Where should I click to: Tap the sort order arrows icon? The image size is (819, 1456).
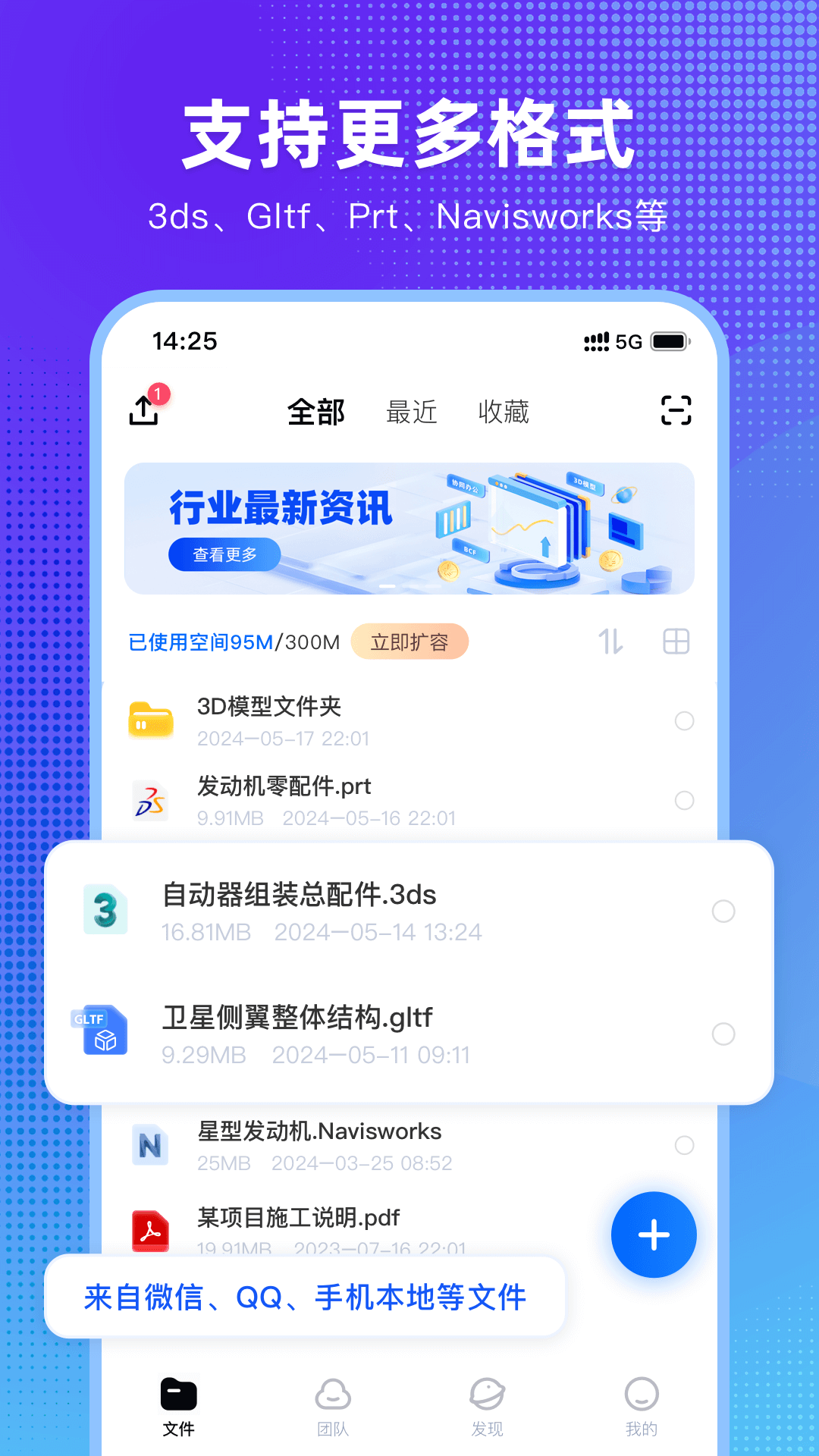[611, 641]
